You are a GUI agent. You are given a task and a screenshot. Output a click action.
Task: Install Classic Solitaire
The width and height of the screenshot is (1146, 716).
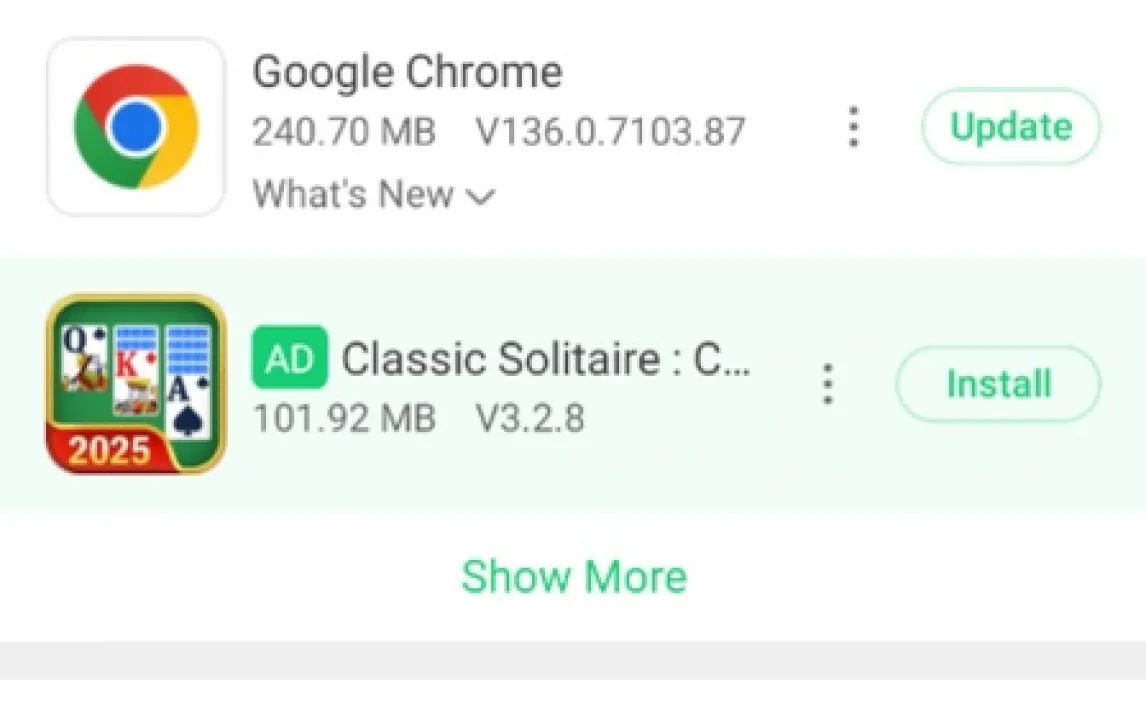tap(998, 384)
